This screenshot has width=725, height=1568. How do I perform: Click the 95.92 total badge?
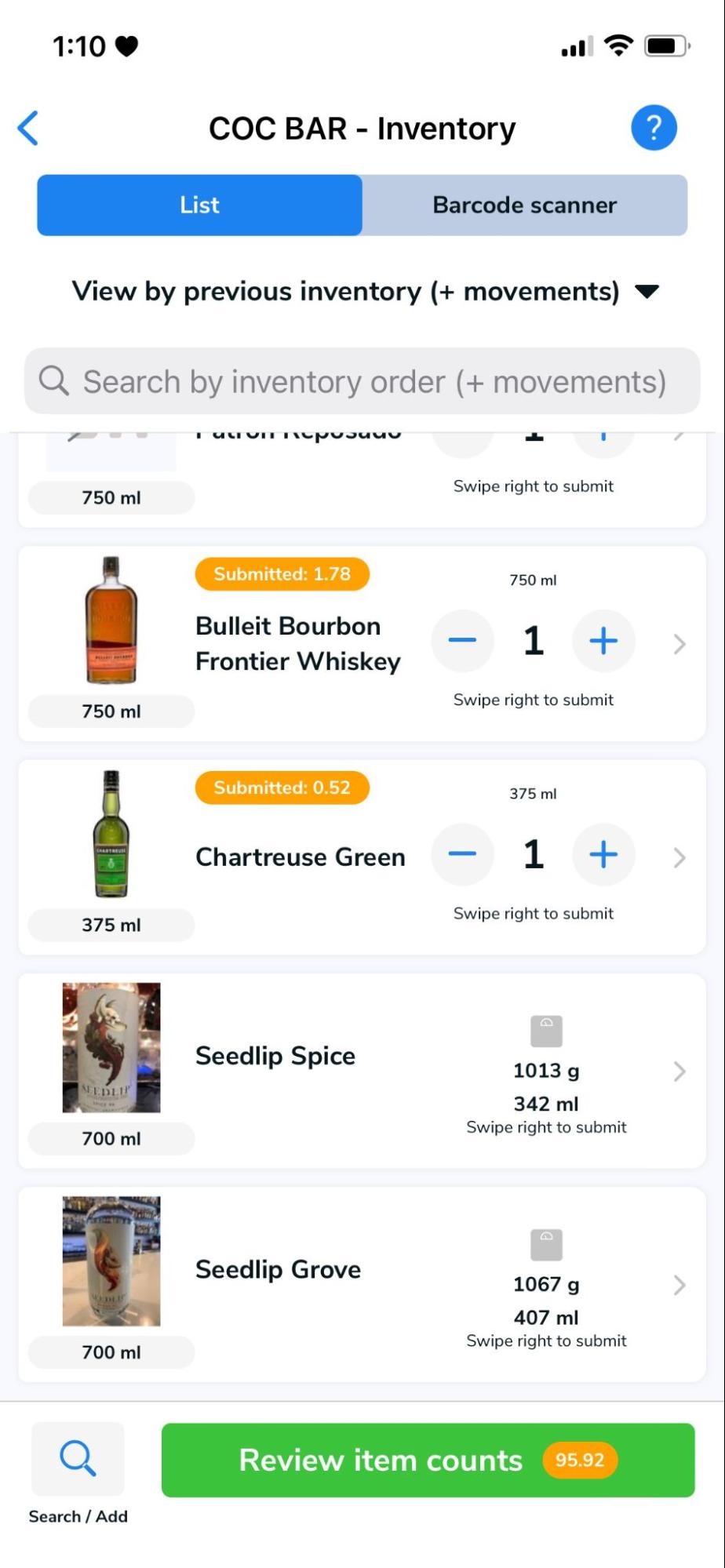[x=580, y=1460]
